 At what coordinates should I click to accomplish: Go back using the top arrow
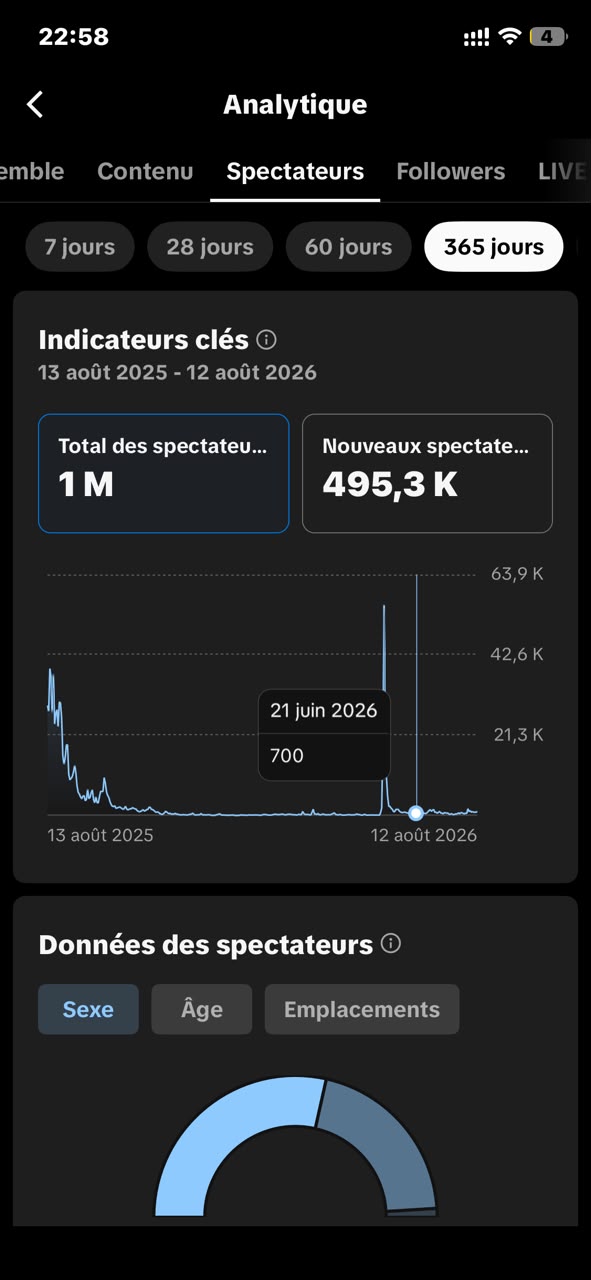35,104
